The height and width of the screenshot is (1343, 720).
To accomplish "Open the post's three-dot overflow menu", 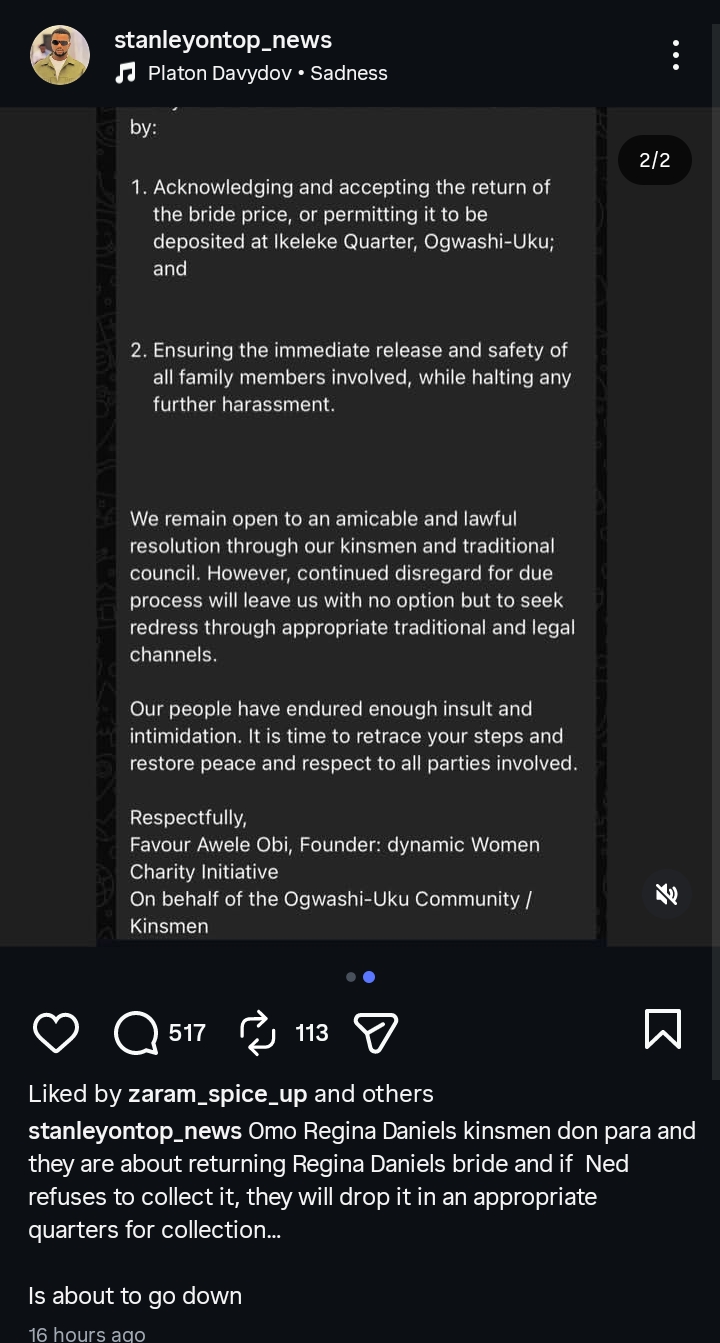I will click(676, 55).
